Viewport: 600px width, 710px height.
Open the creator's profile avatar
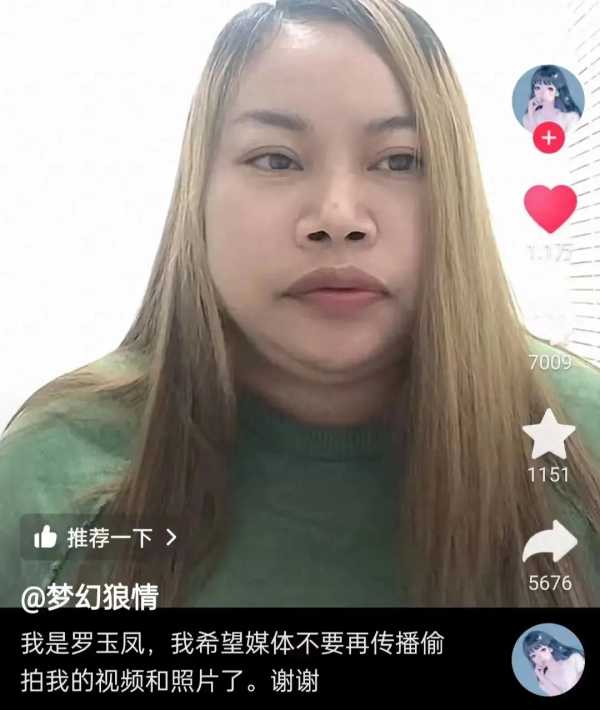pos(548,97)
